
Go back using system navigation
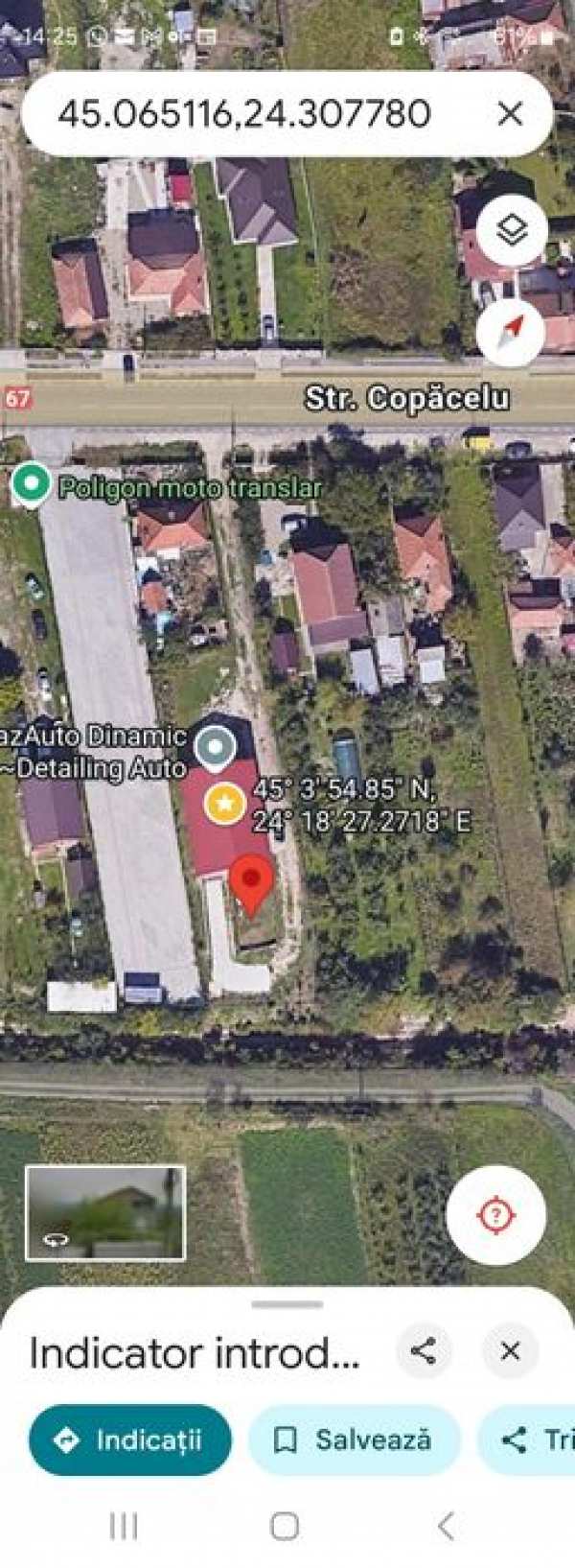point(446,1525)
